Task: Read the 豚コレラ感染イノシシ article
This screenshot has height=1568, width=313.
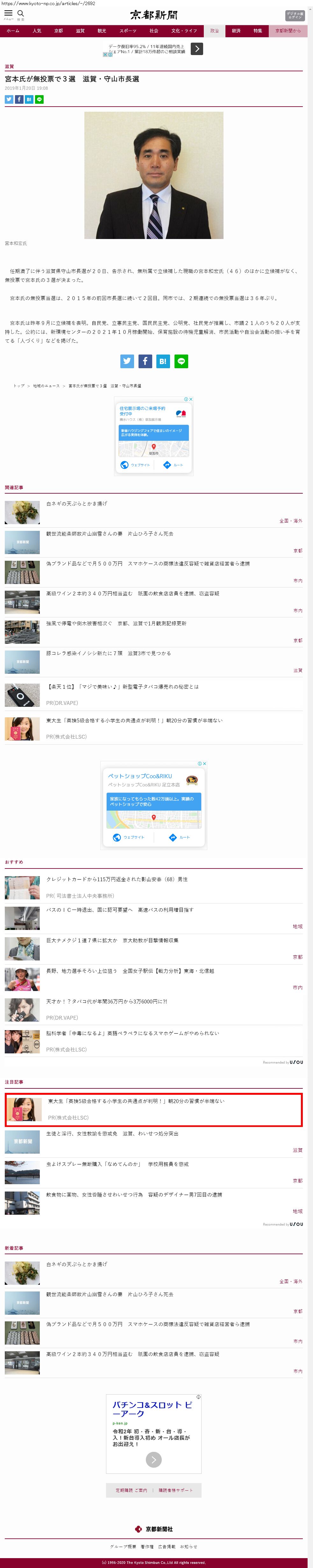Action: 108,653
